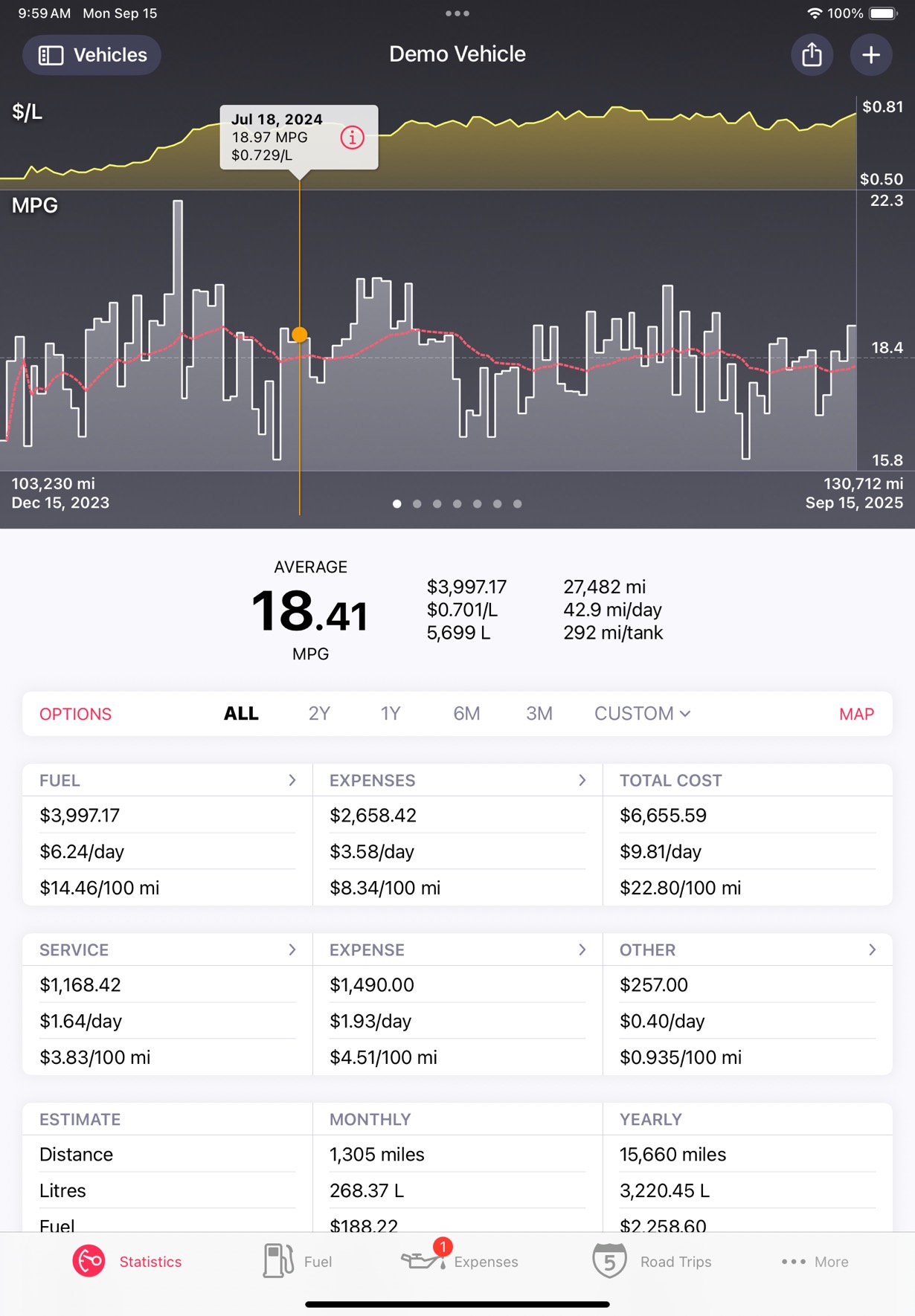The height and width of the screenshot is (1316, 915).
Task: Share the Demo Vehicle statistics
Action: click(x=812, y=55)
